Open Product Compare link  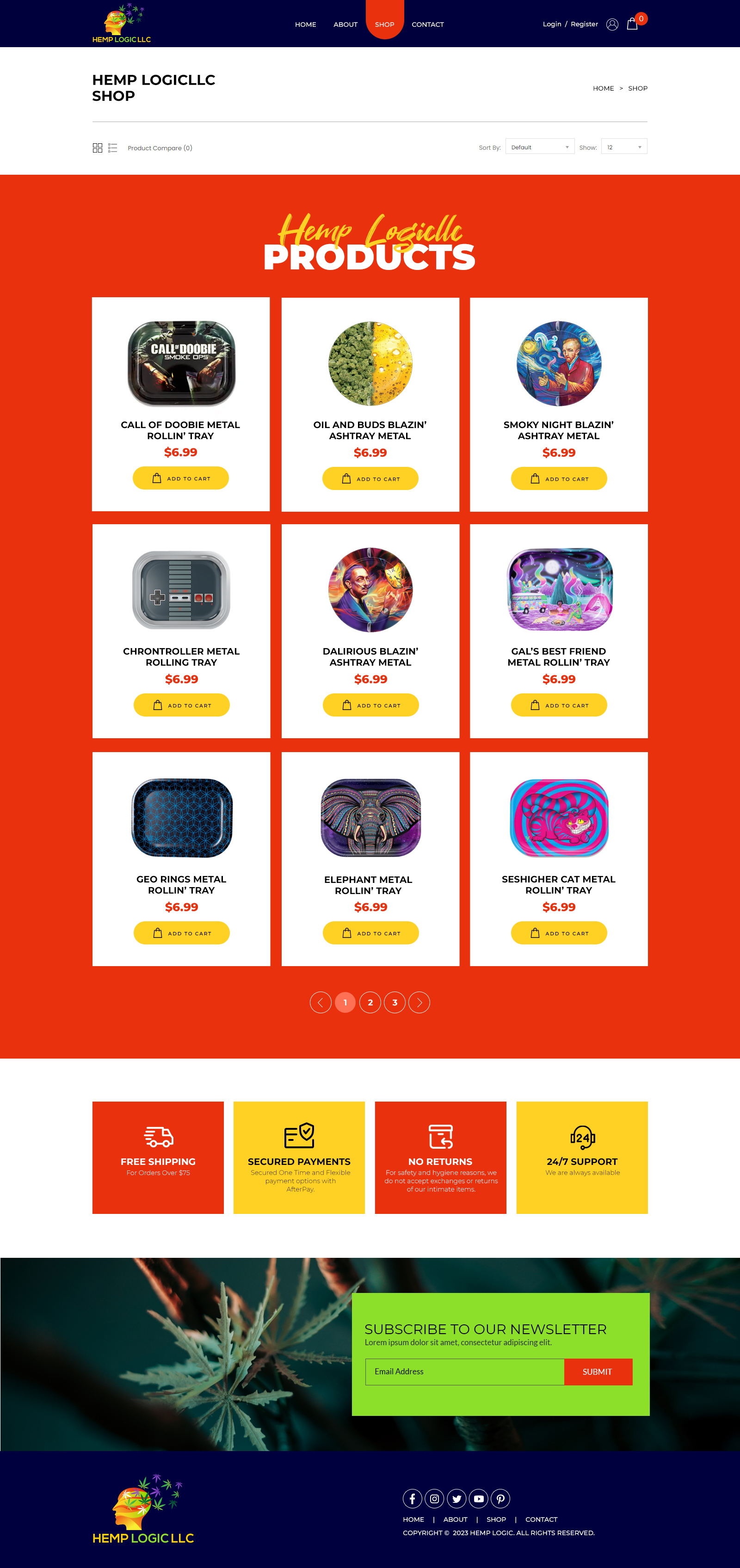tap(160, 148)
